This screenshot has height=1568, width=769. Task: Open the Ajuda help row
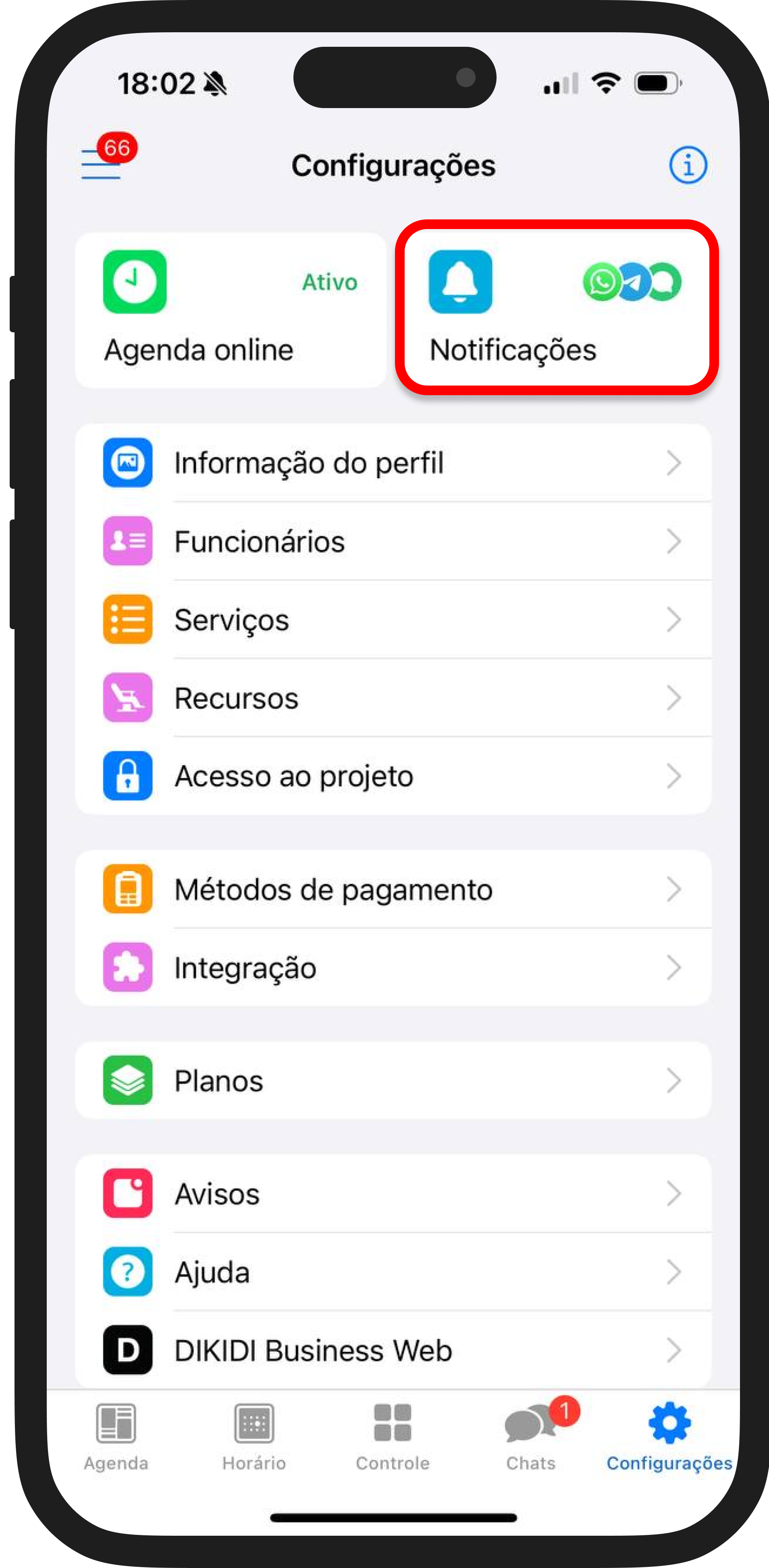[x=393, y=1272]
